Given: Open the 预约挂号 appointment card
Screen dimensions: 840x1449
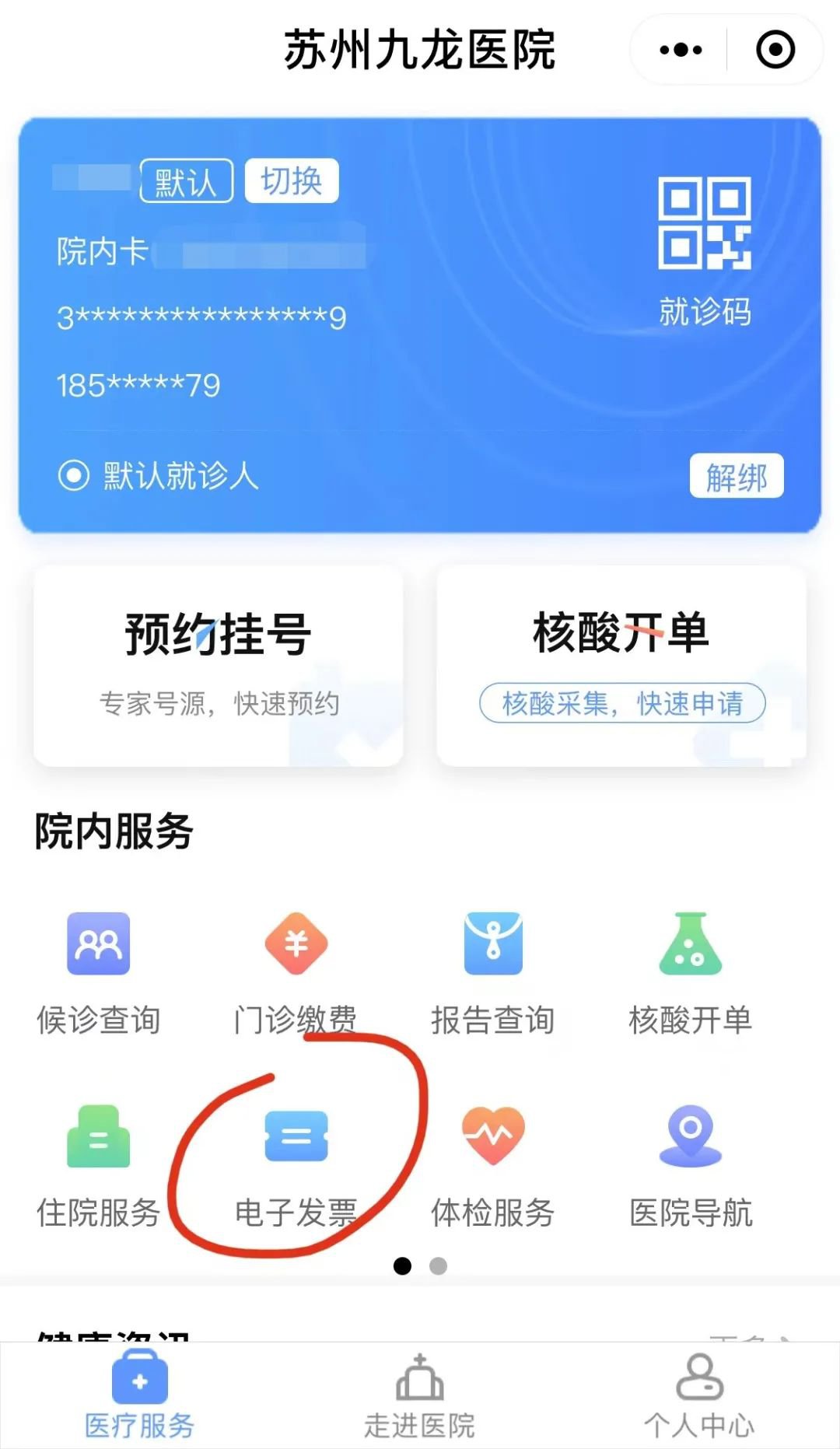Looking at the screenshot, I should [x=218, y=666].
